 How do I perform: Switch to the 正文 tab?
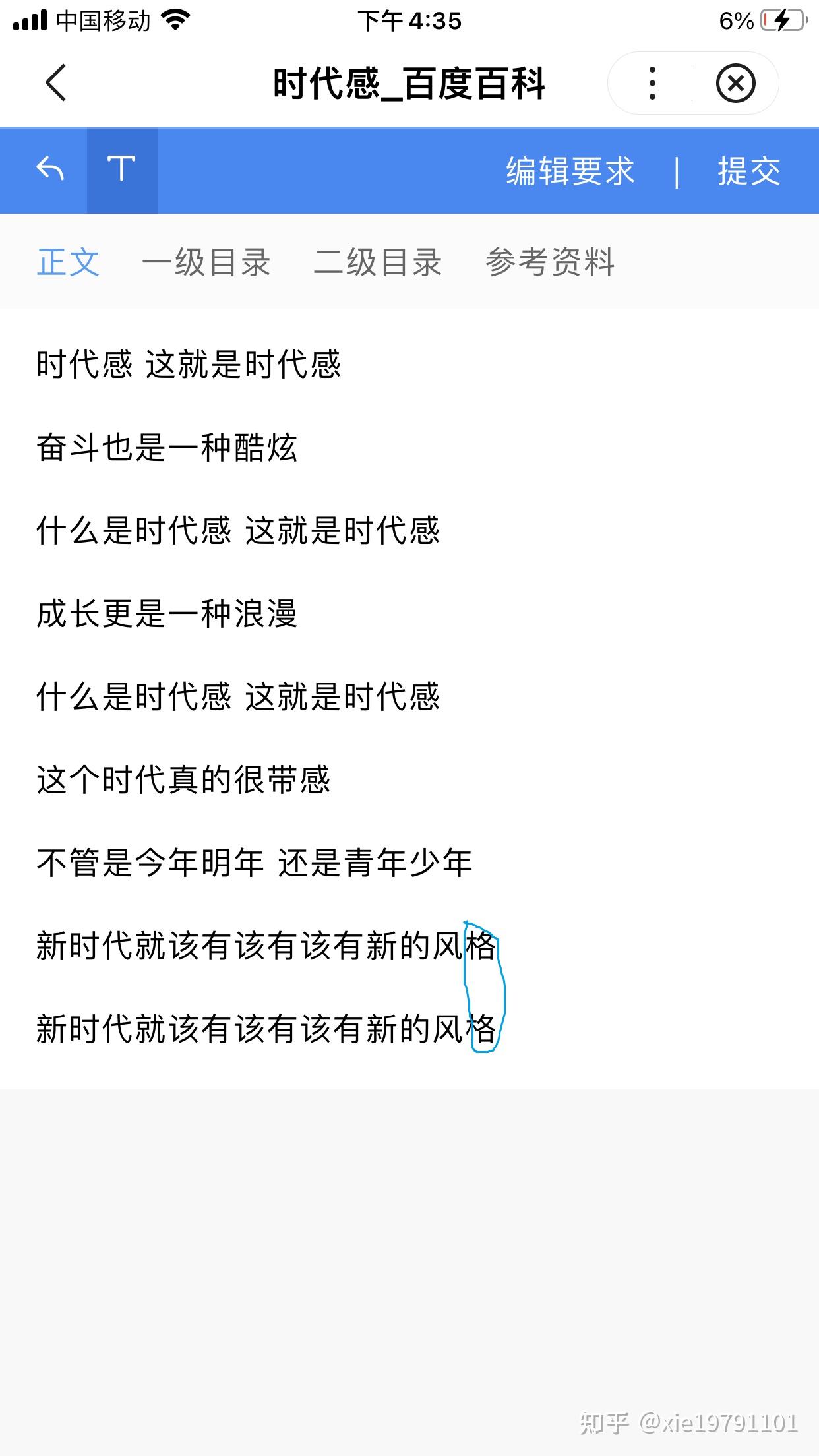(x=68, y=262)
